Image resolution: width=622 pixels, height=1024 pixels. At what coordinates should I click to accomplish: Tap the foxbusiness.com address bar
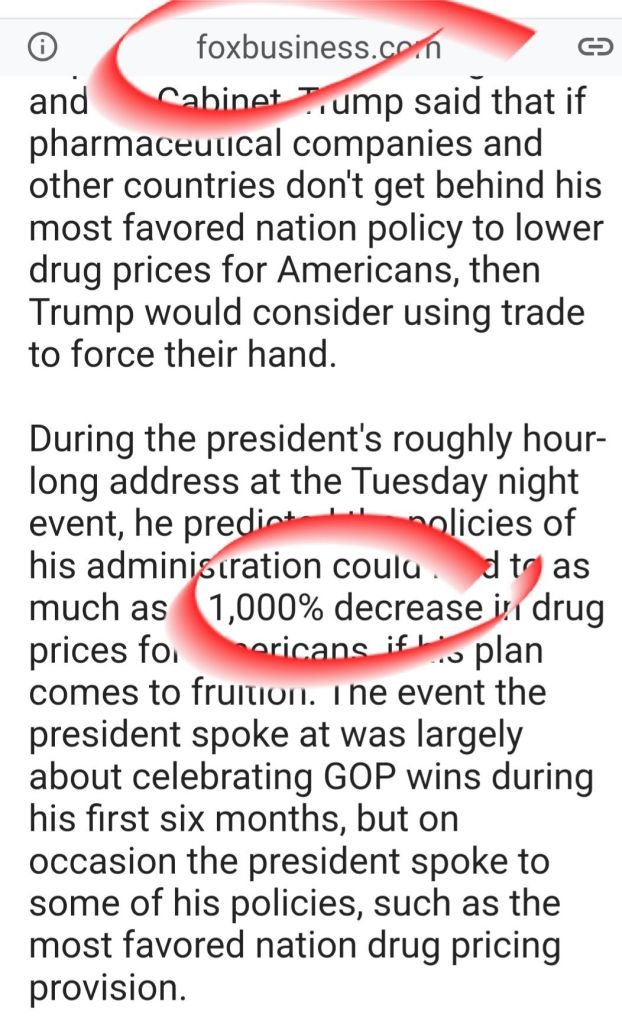click(318, 46)
